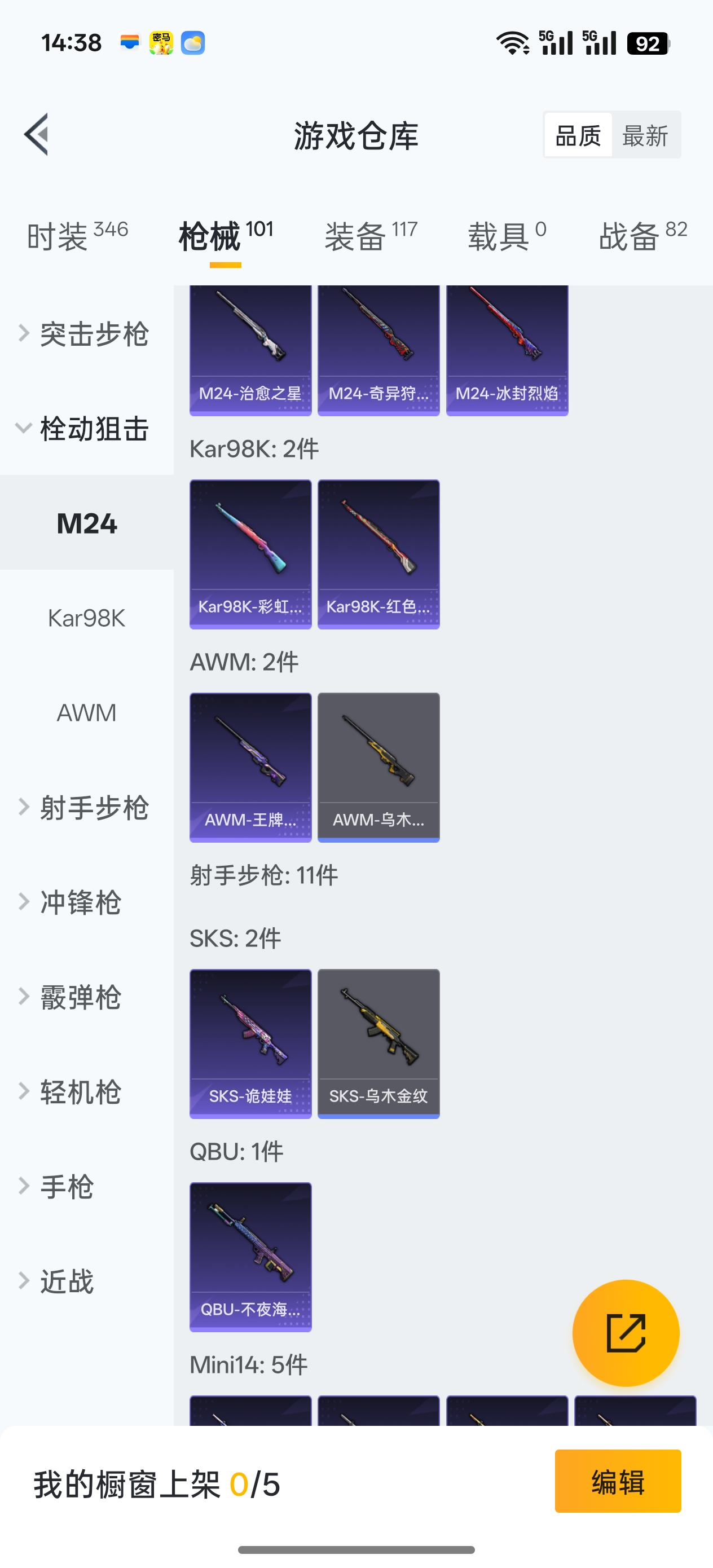The image size is (713, 1568).
Task: Select the SKS-诡娃娃 skin thumbnail
Action: 250,1045
